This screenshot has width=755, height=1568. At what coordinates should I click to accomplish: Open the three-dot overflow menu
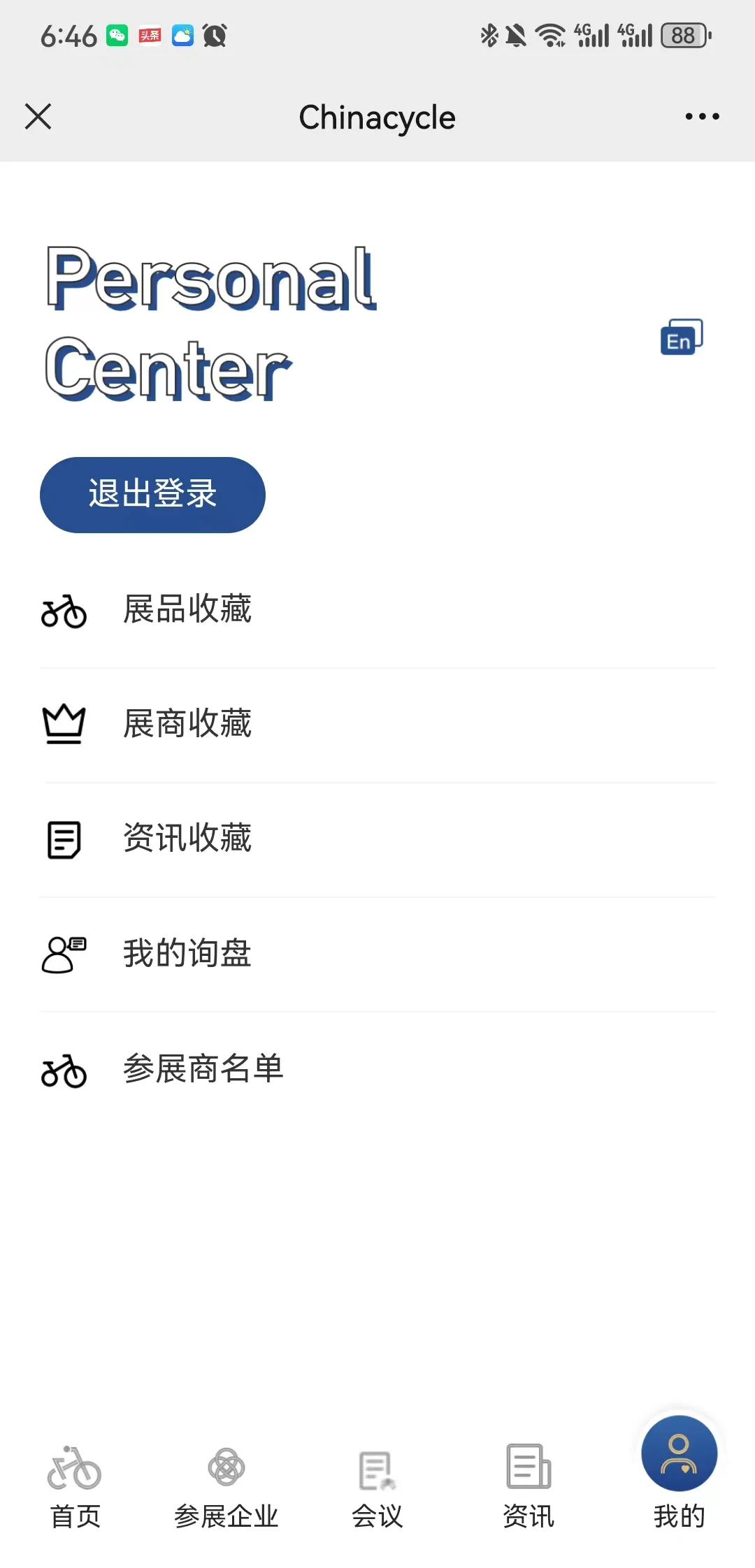click(702, 117)
